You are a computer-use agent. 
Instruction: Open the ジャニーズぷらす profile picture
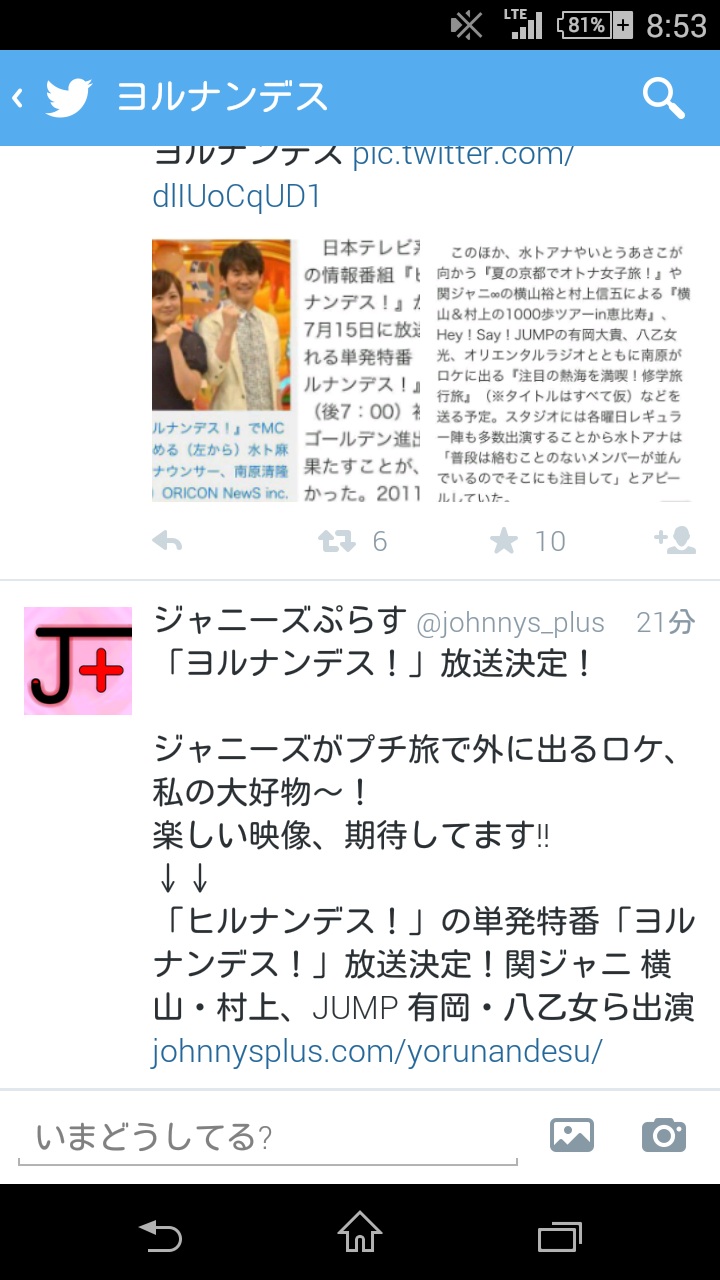pyautogui.click(x=78, y=661)
